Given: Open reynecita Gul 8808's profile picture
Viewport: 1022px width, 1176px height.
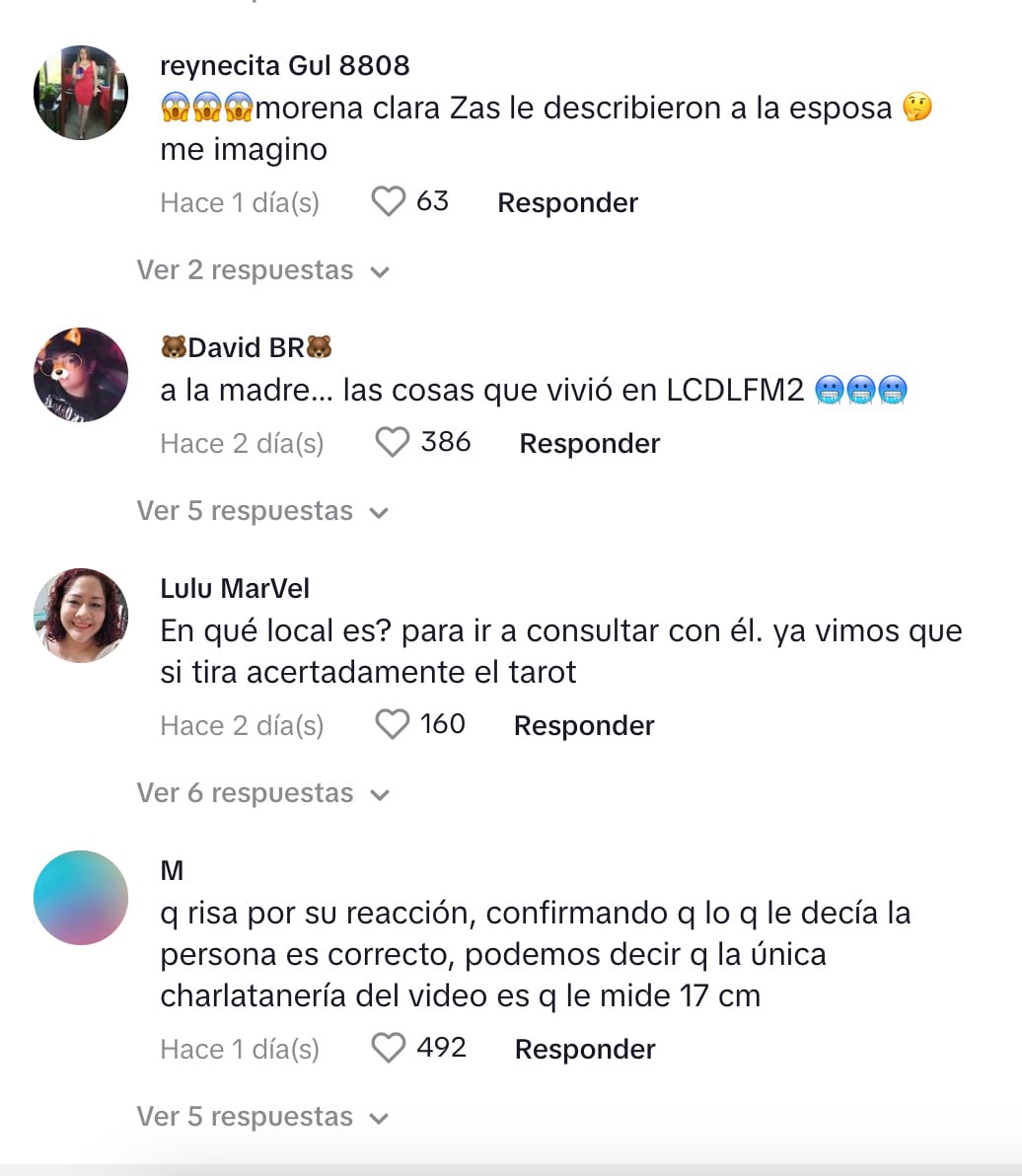Looking at the screenshot, I should (x=81, y=93).
